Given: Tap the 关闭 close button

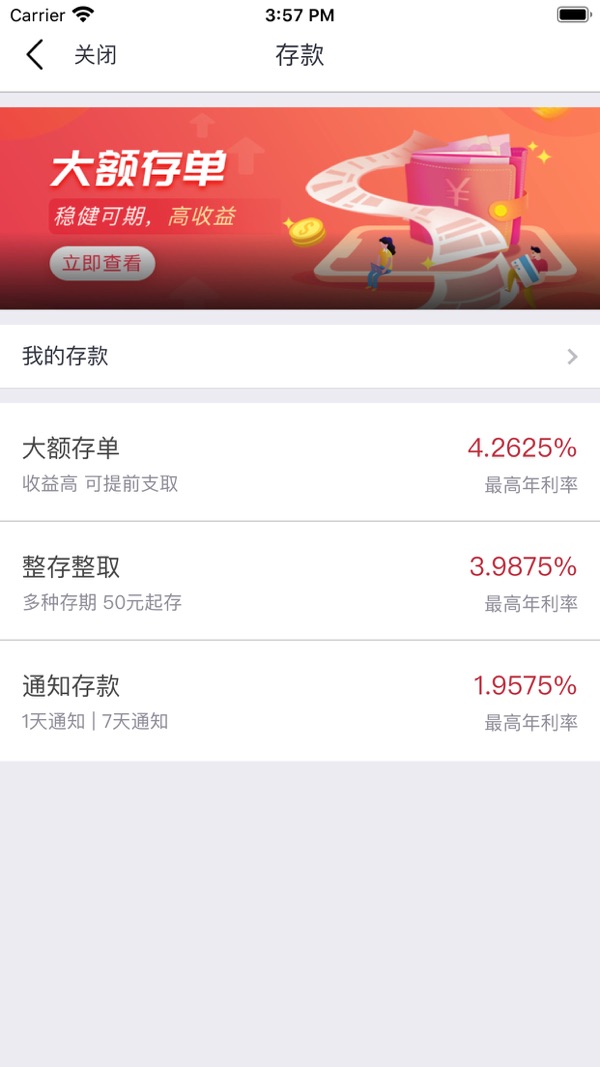Looking at the screenshot, I should click(x=95, y=55).
